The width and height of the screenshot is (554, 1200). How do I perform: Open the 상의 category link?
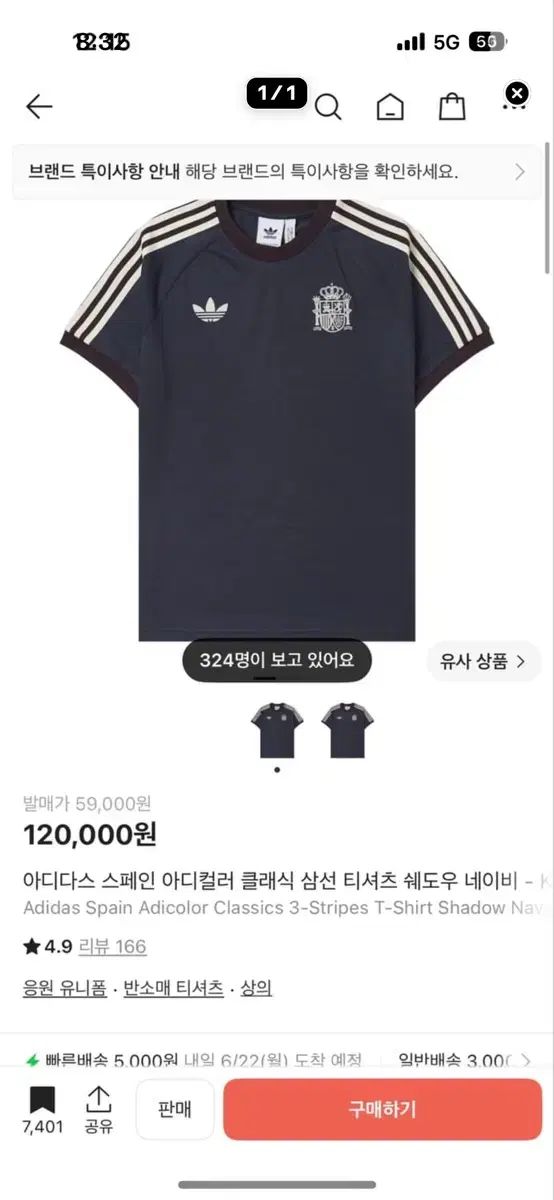tap(256, 988)
